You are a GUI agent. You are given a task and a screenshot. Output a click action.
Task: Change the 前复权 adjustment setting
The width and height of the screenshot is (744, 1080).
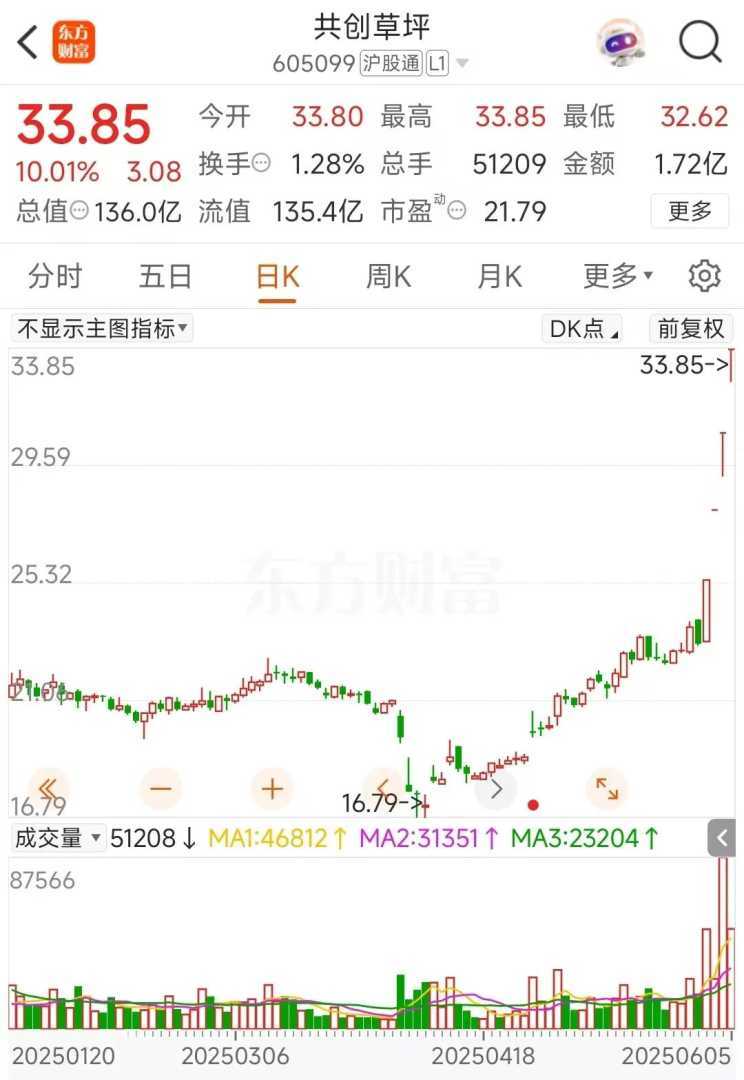point(690,328)
